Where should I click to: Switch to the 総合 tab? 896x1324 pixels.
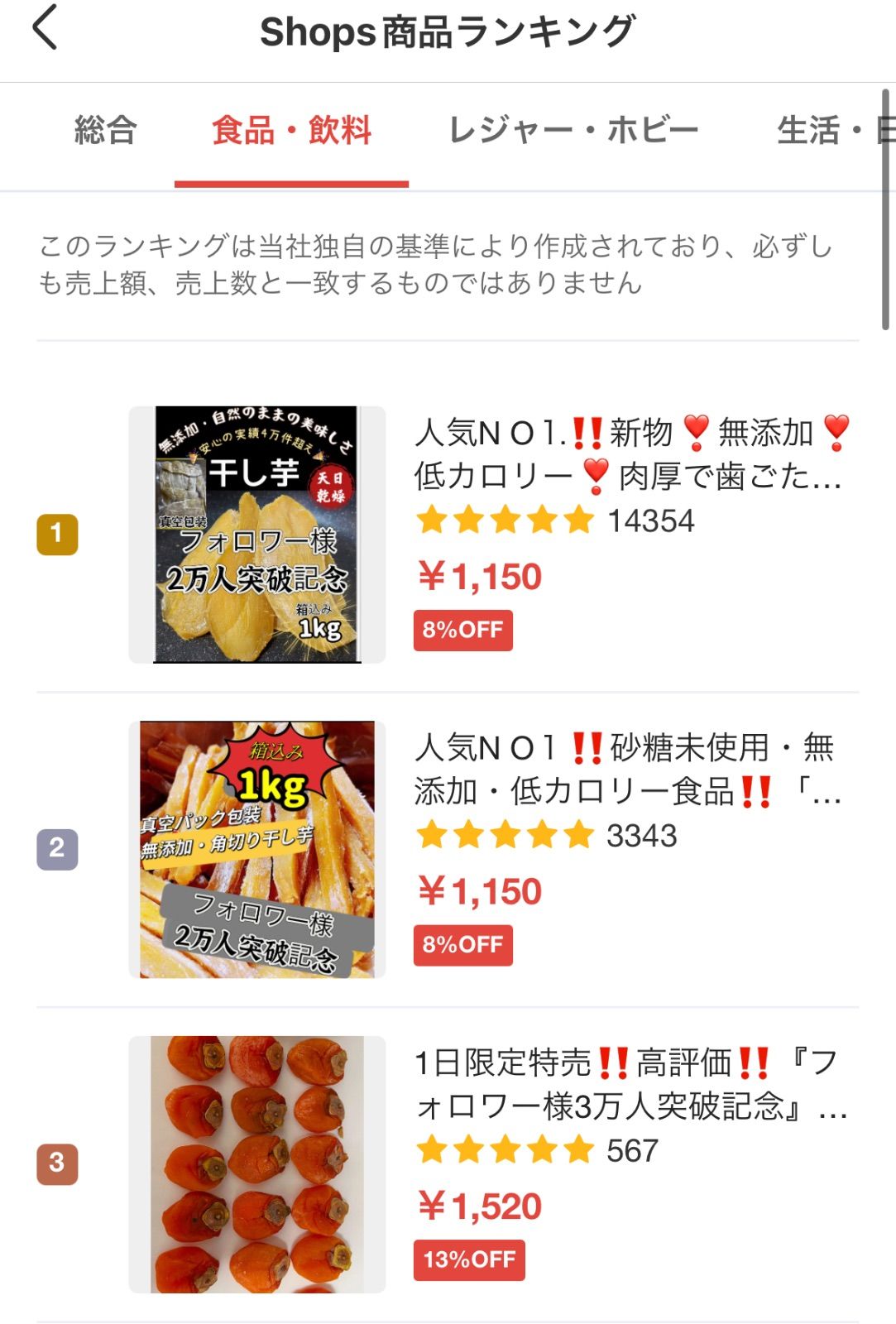(106, 129)
